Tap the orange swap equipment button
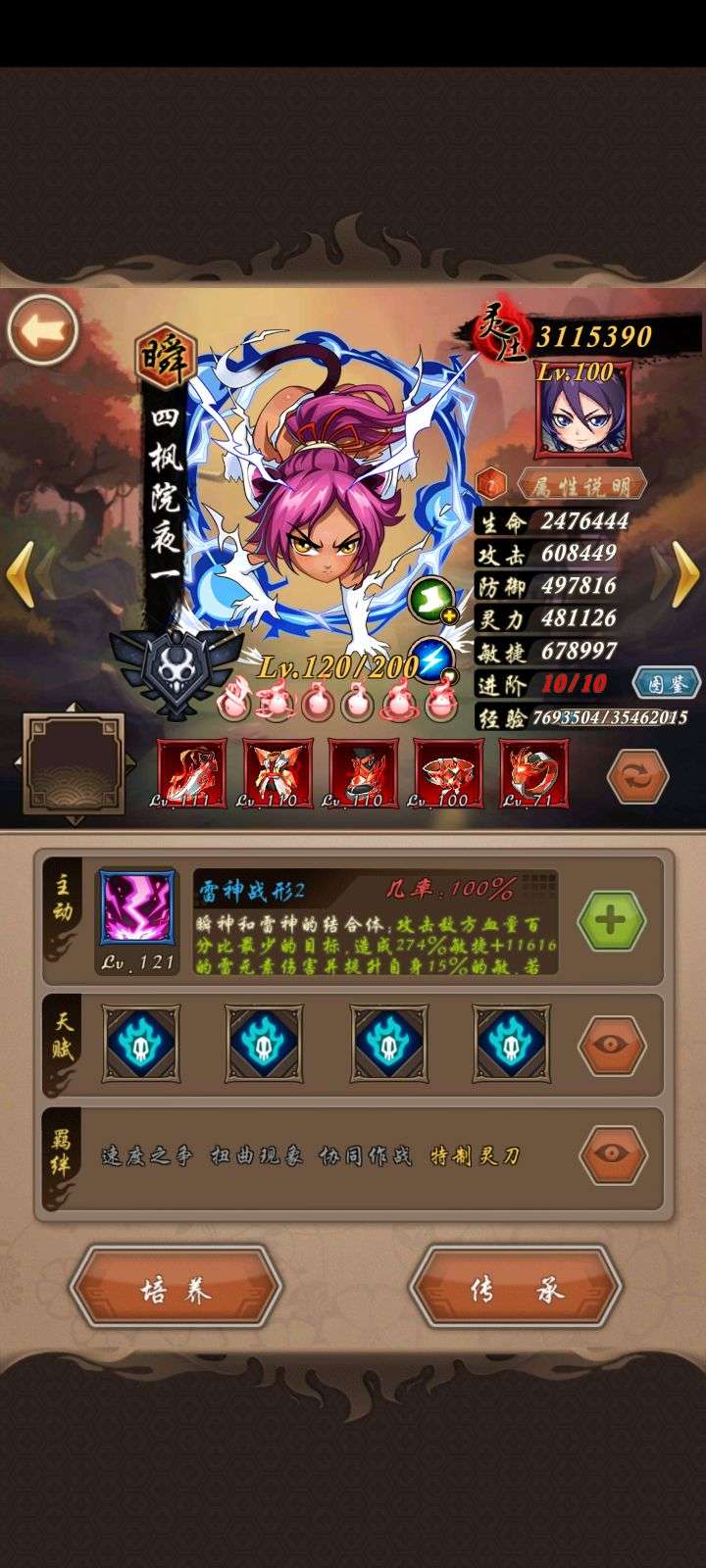This screenshot has height=1568, width=706. pos(637,777)
